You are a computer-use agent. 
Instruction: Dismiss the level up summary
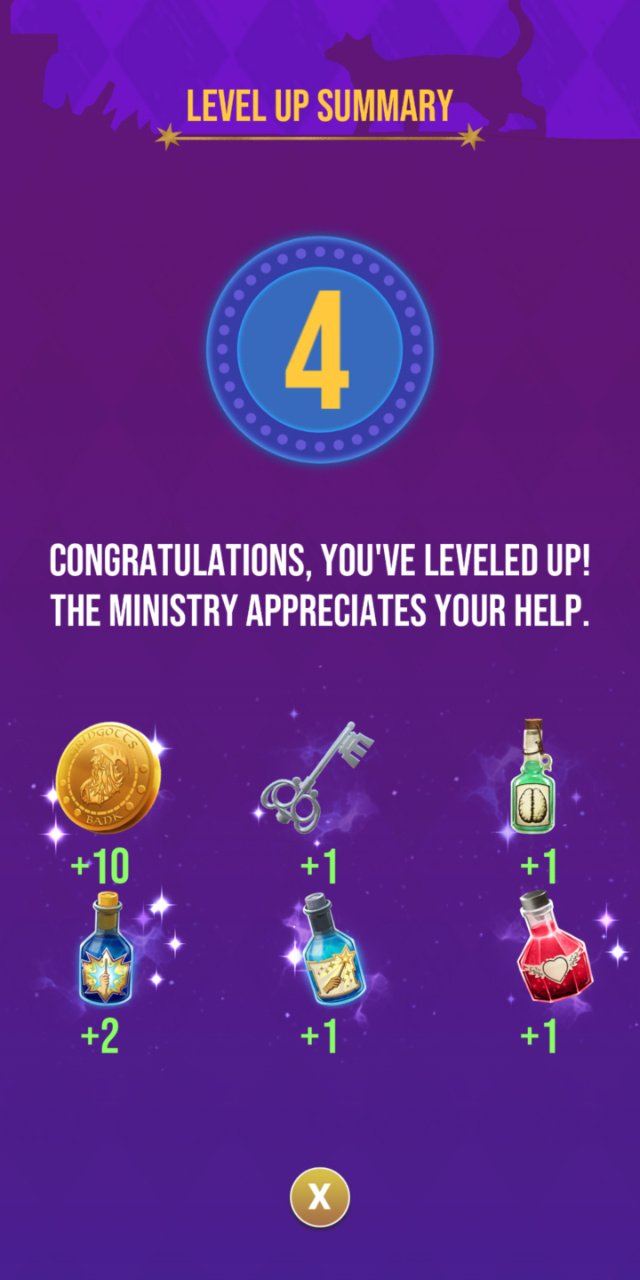pos(319,1196)
